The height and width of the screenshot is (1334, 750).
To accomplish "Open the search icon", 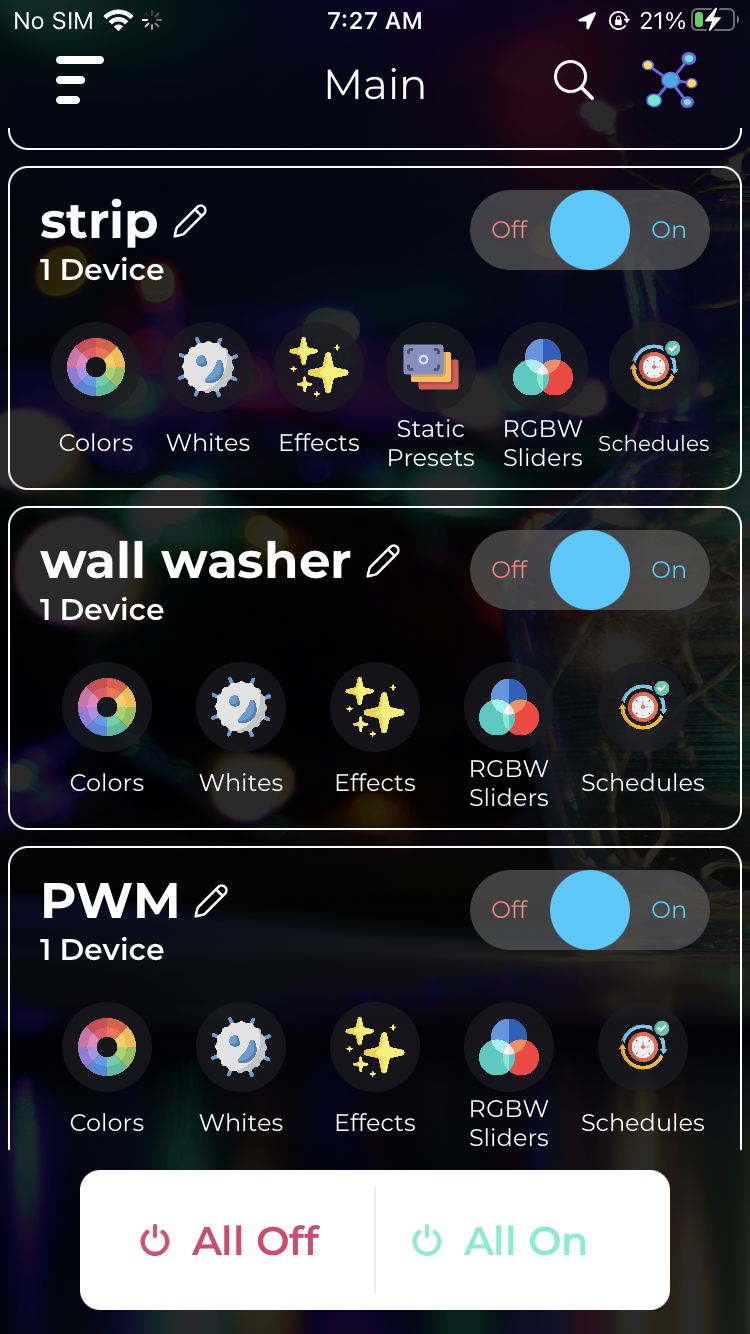I will click(x=573, y=81).
